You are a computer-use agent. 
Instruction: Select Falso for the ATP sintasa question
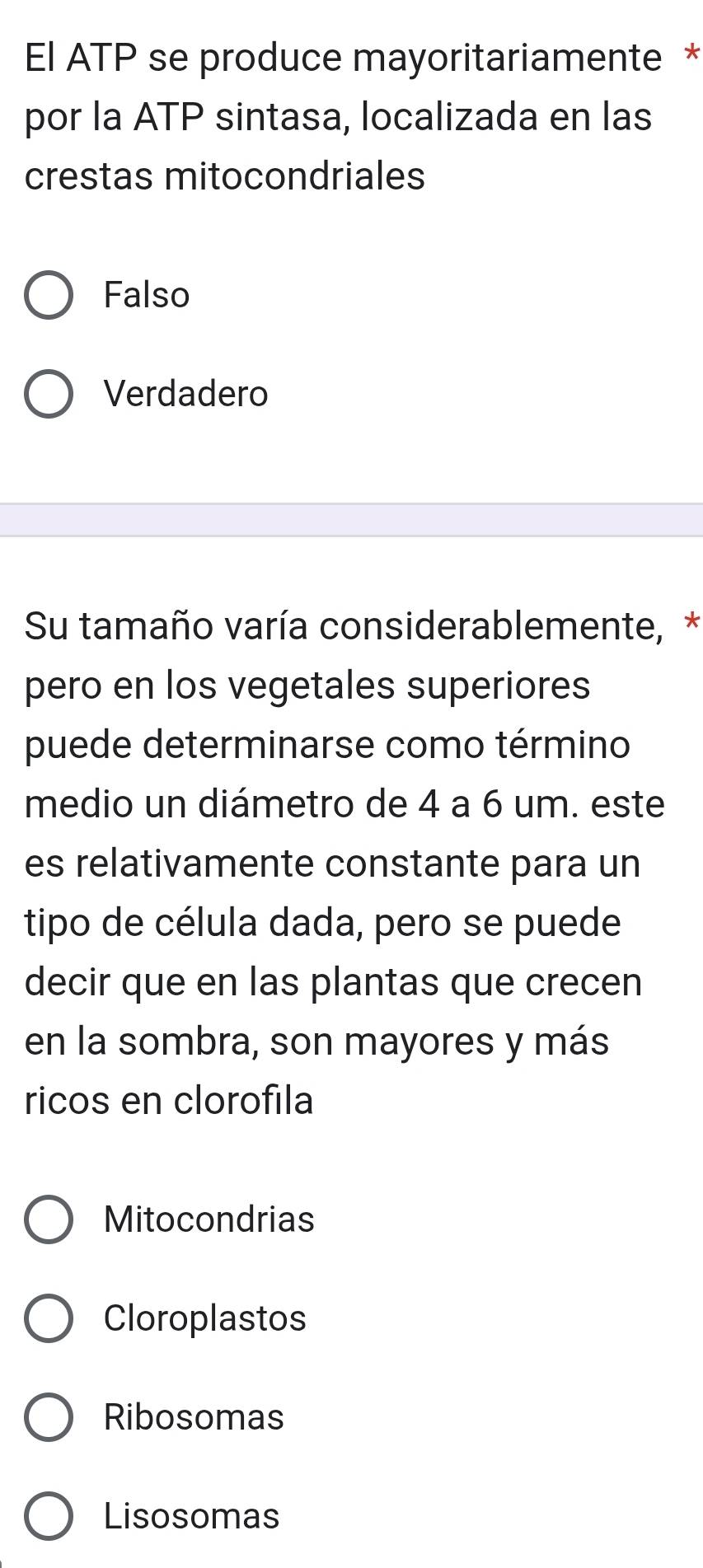click(x=49, y=295)
